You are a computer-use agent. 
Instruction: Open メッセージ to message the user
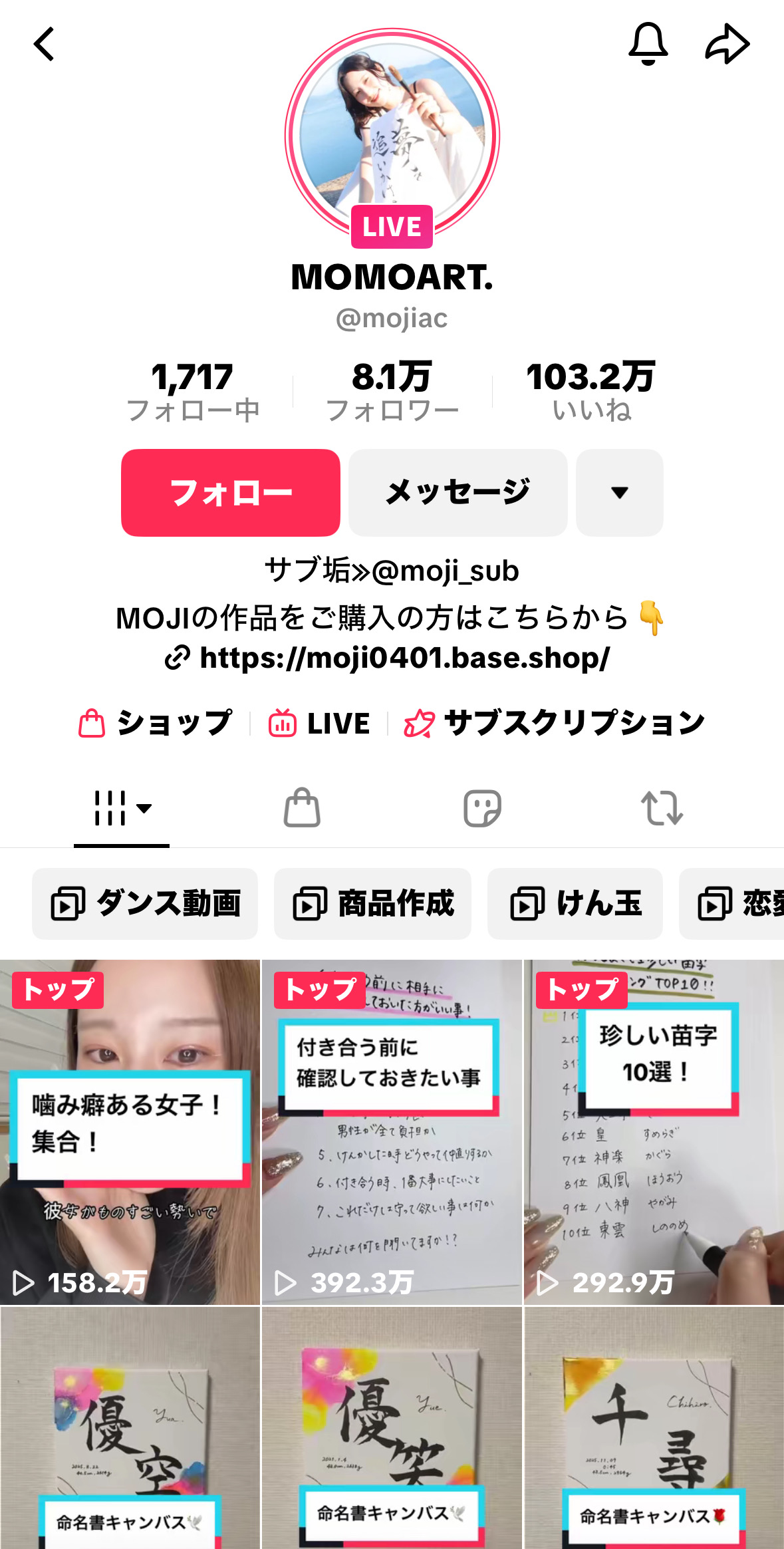457,493
